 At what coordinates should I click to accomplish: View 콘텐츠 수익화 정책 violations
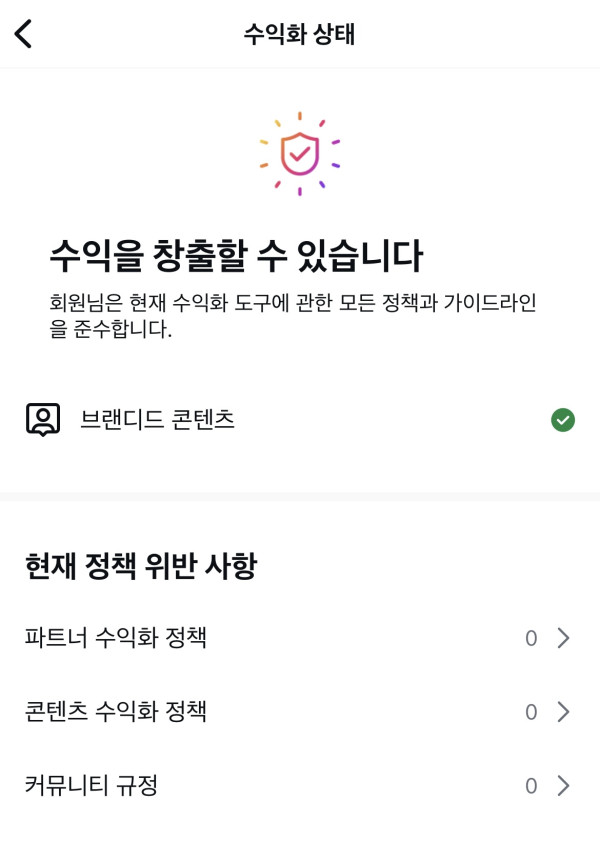tap(300, 712)
